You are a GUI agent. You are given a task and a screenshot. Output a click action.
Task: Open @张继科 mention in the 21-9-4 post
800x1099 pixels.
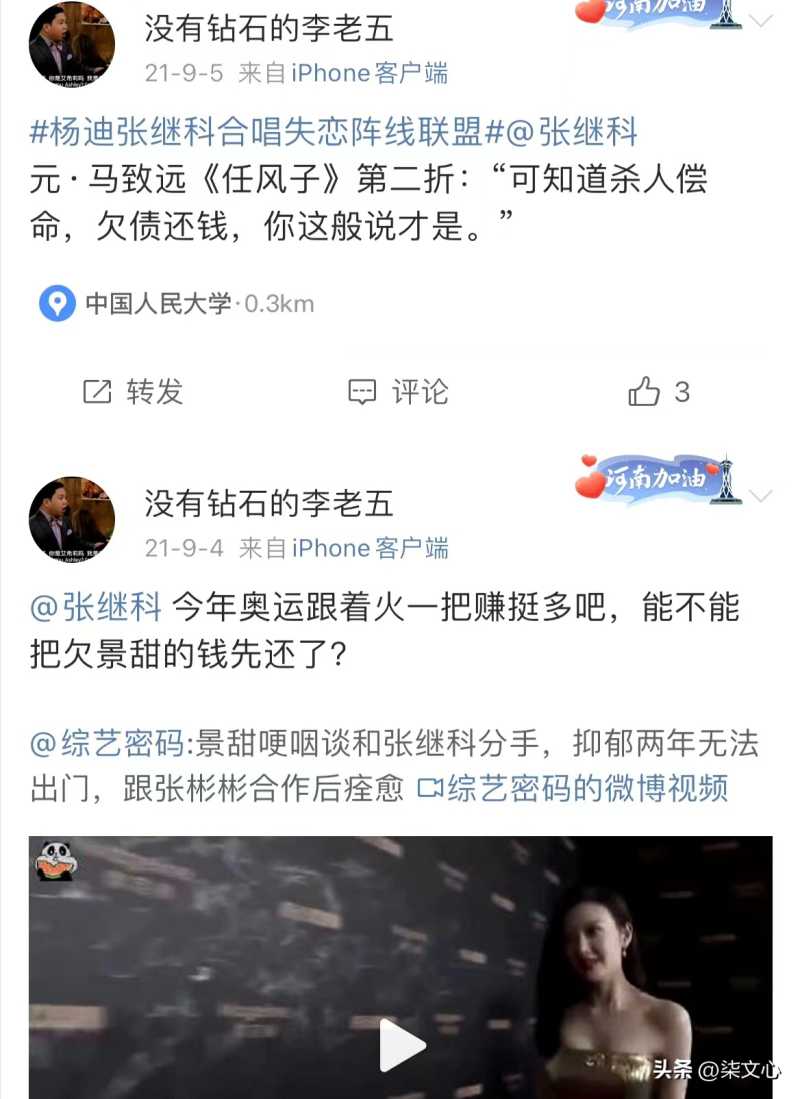pos(96,607)
